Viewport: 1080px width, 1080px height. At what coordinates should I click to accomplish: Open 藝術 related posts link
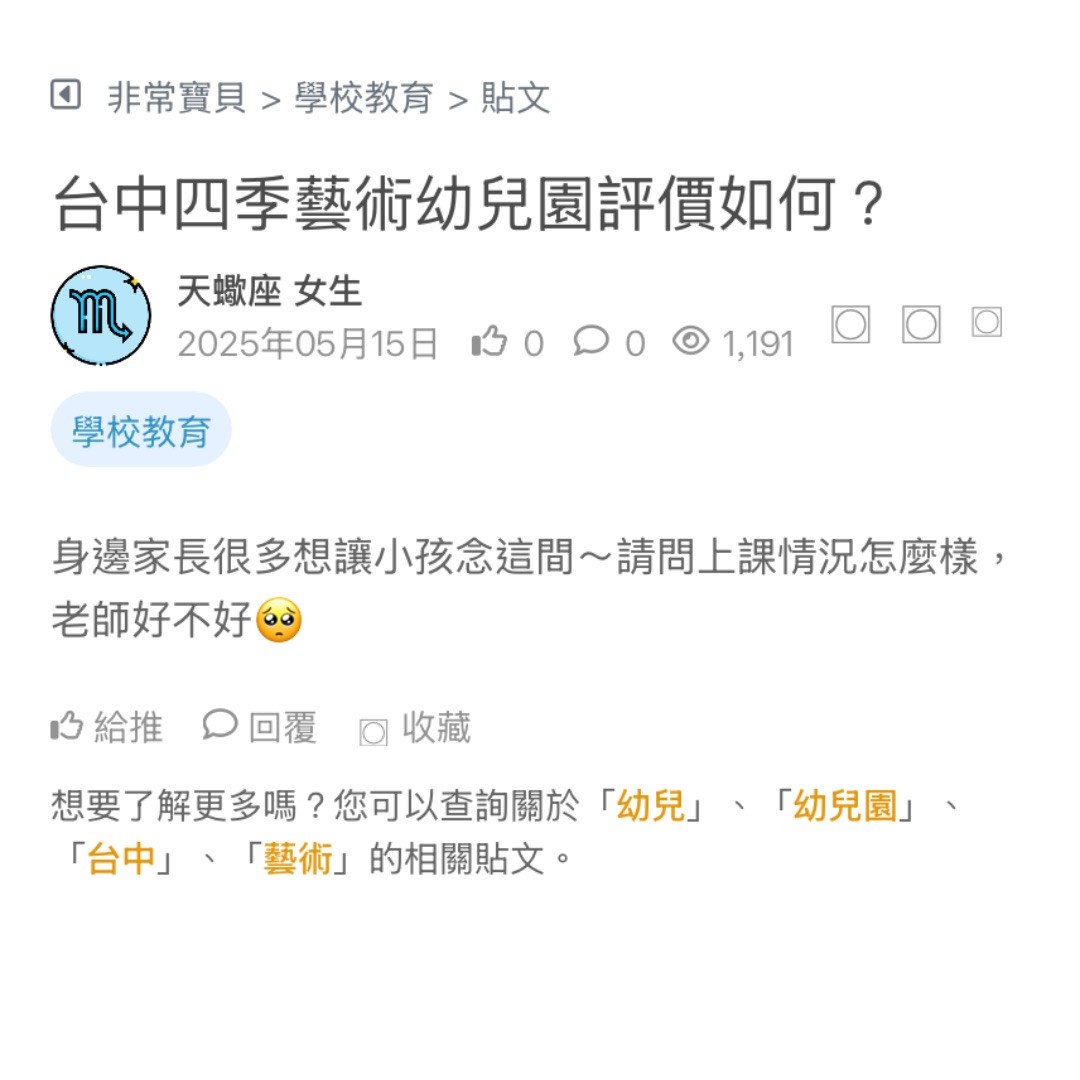tap(297, 860)
